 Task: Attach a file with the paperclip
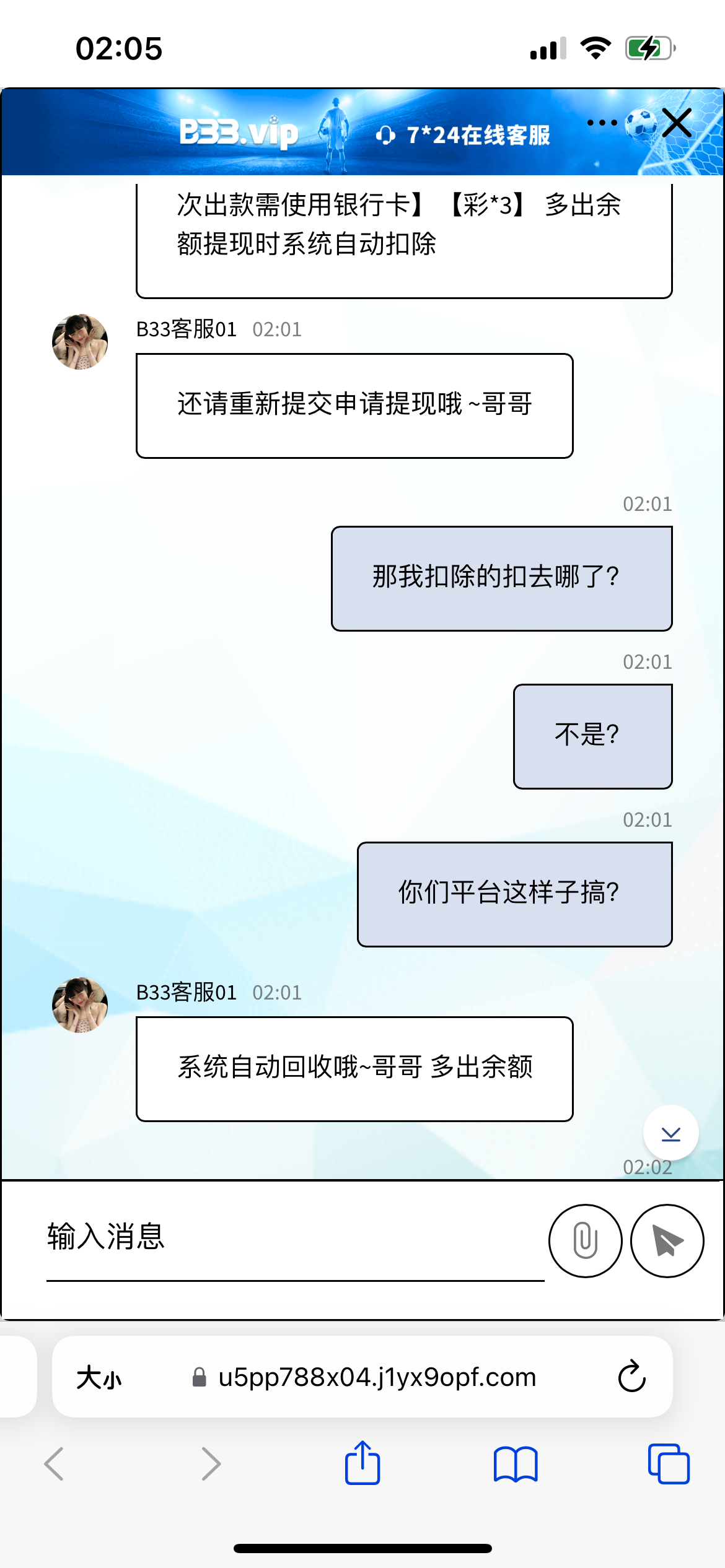pos(585,1240)
